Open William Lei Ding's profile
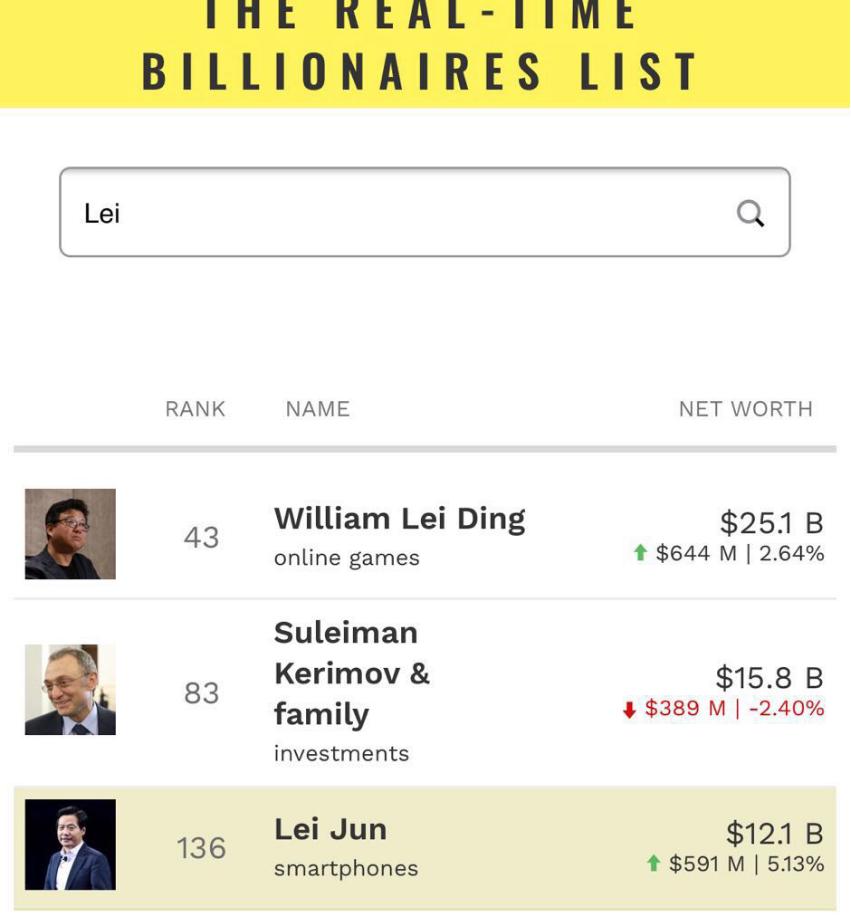851x917 pixels. (x=399, y=519)
